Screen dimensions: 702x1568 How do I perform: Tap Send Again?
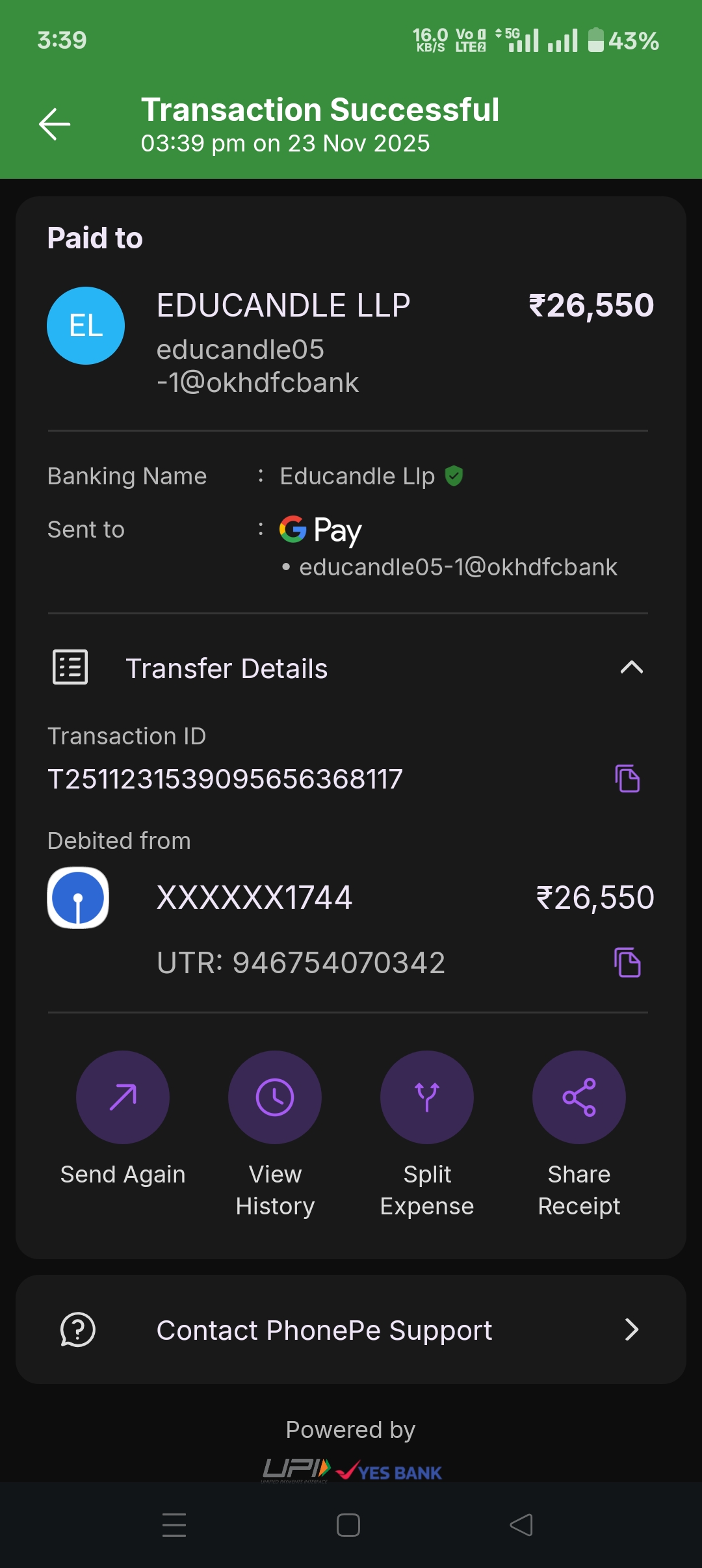tap(123, 1098)
